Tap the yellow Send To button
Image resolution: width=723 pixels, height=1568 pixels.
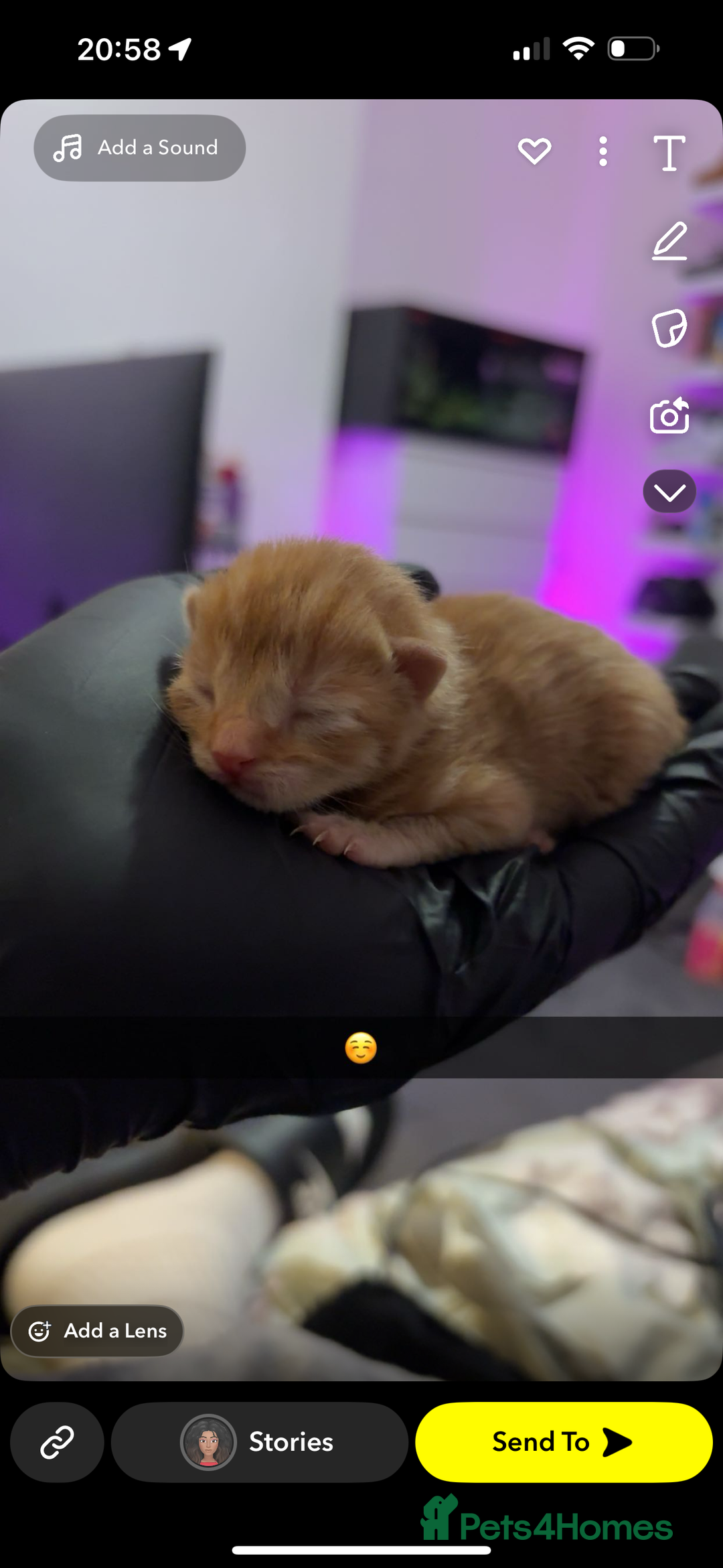pos(564,1441)
